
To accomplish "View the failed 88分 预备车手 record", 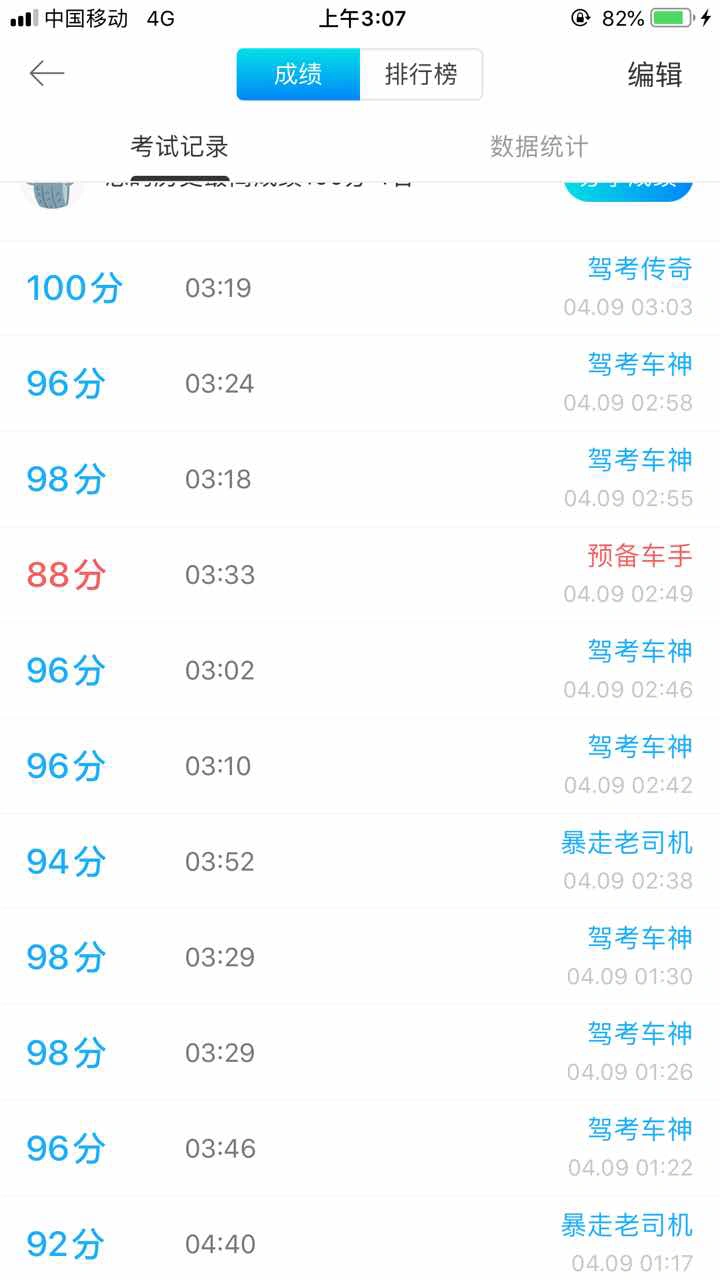I will (360, 574).
